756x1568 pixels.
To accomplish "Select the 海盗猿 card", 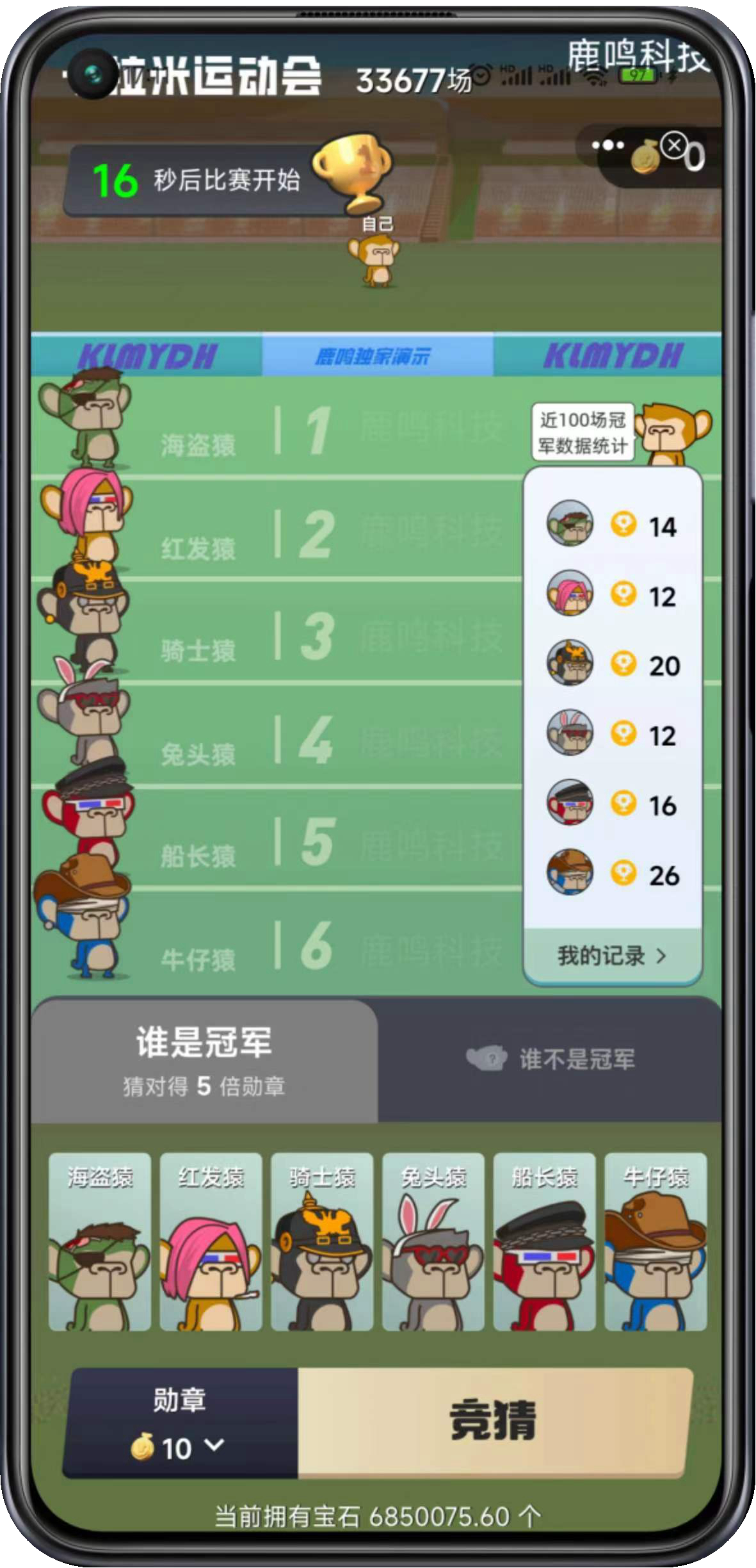I will coord(100,1241).
